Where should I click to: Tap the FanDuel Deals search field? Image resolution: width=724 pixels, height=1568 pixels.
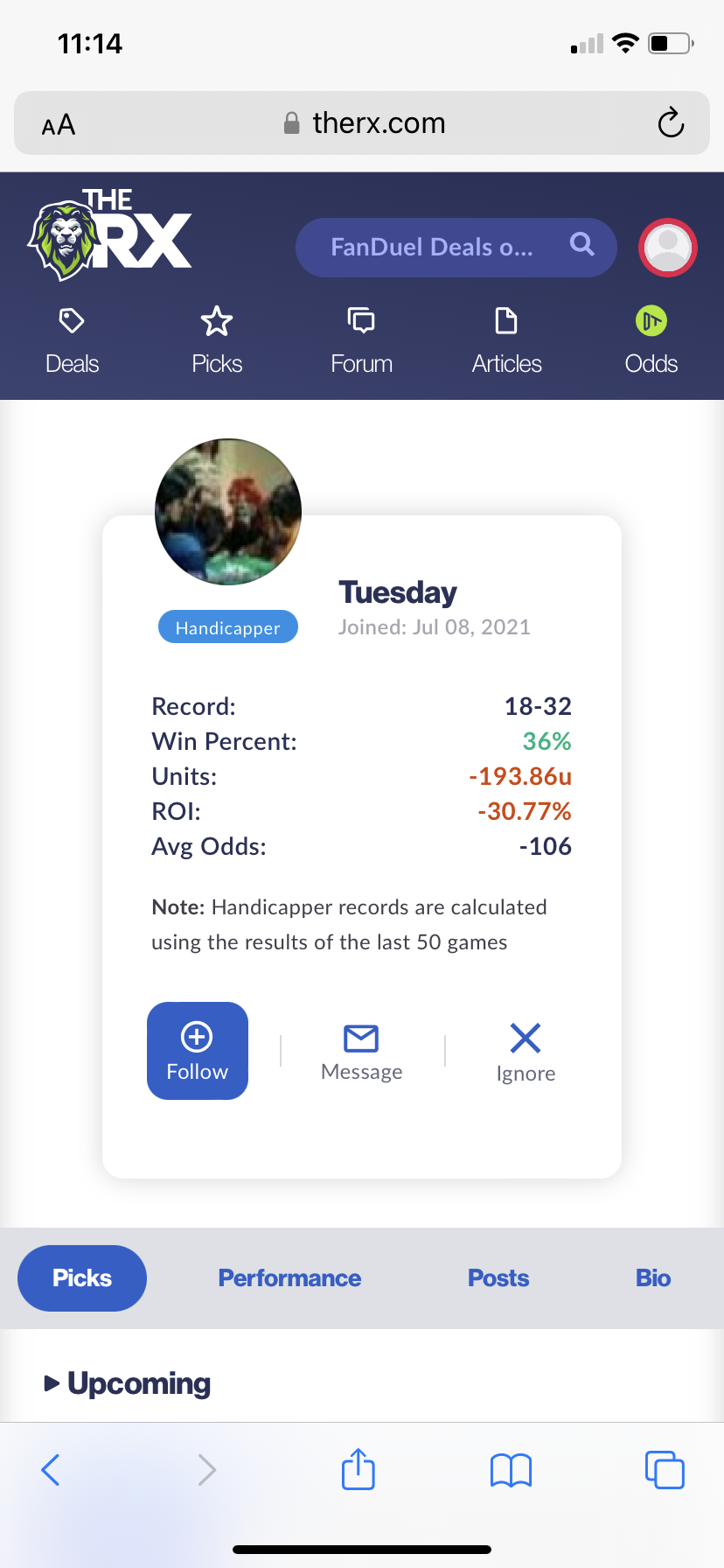[432, 248]
